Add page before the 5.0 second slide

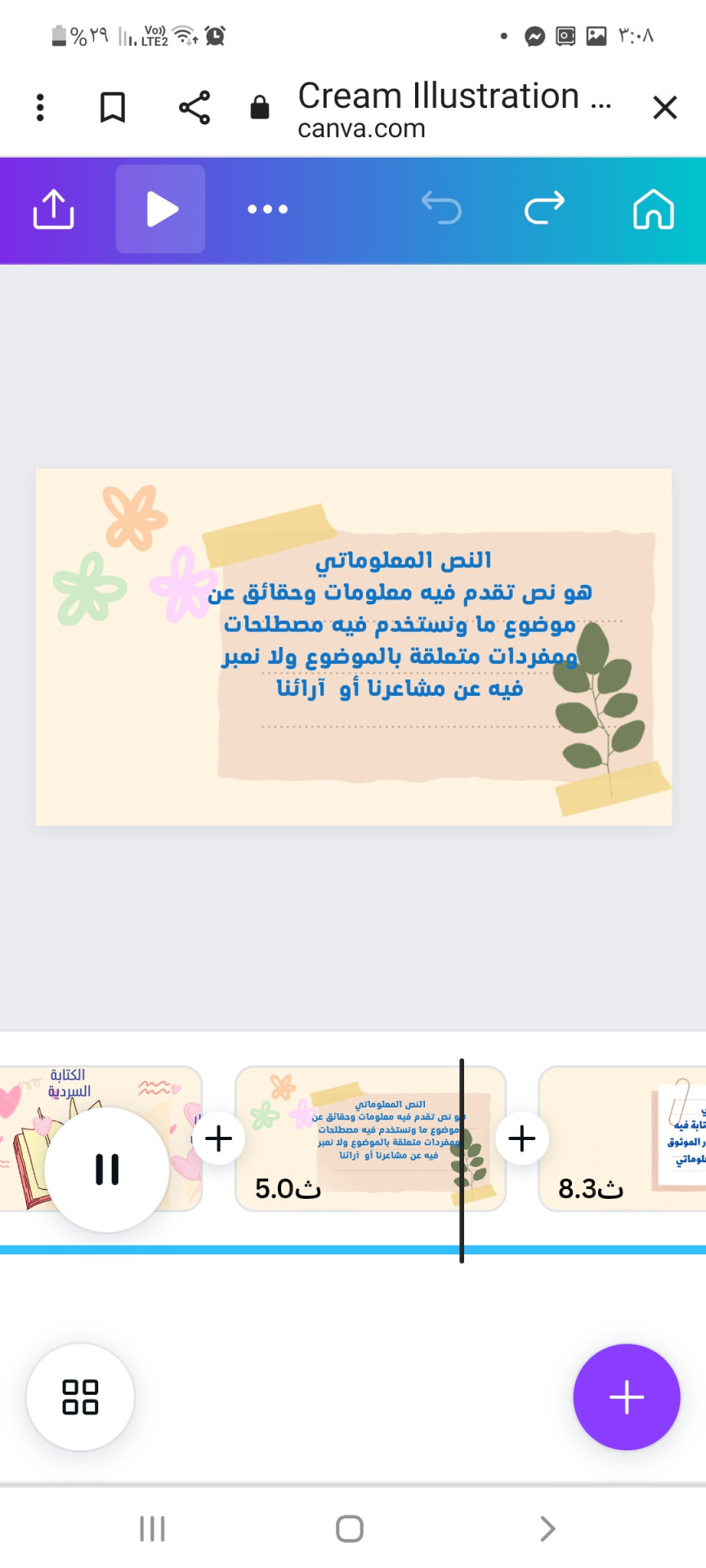click(218, 1138)
